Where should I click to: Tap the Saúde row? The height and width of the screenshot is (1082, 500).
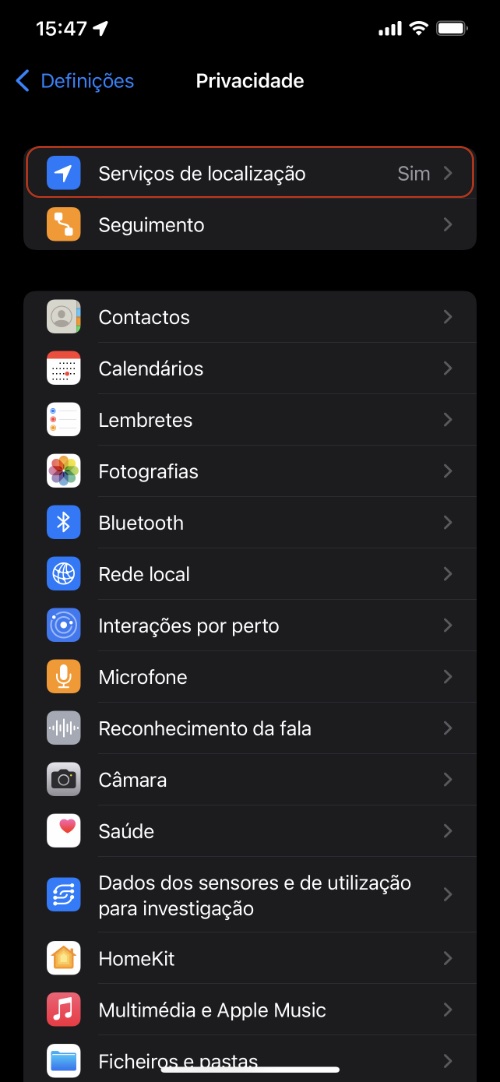click(x=250, y=831)
